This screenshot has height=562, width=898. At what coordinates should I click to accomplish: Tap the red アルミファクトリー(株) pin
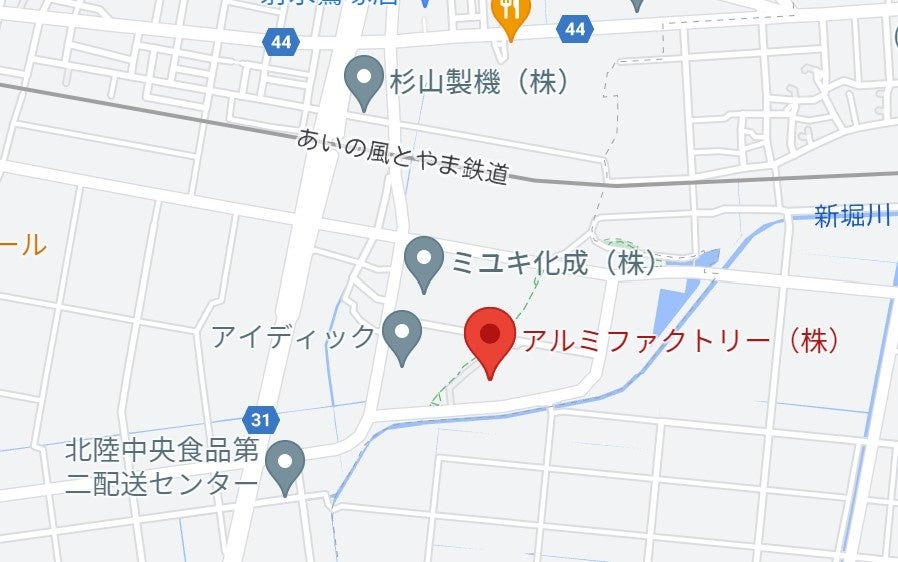tap(490, 336)
